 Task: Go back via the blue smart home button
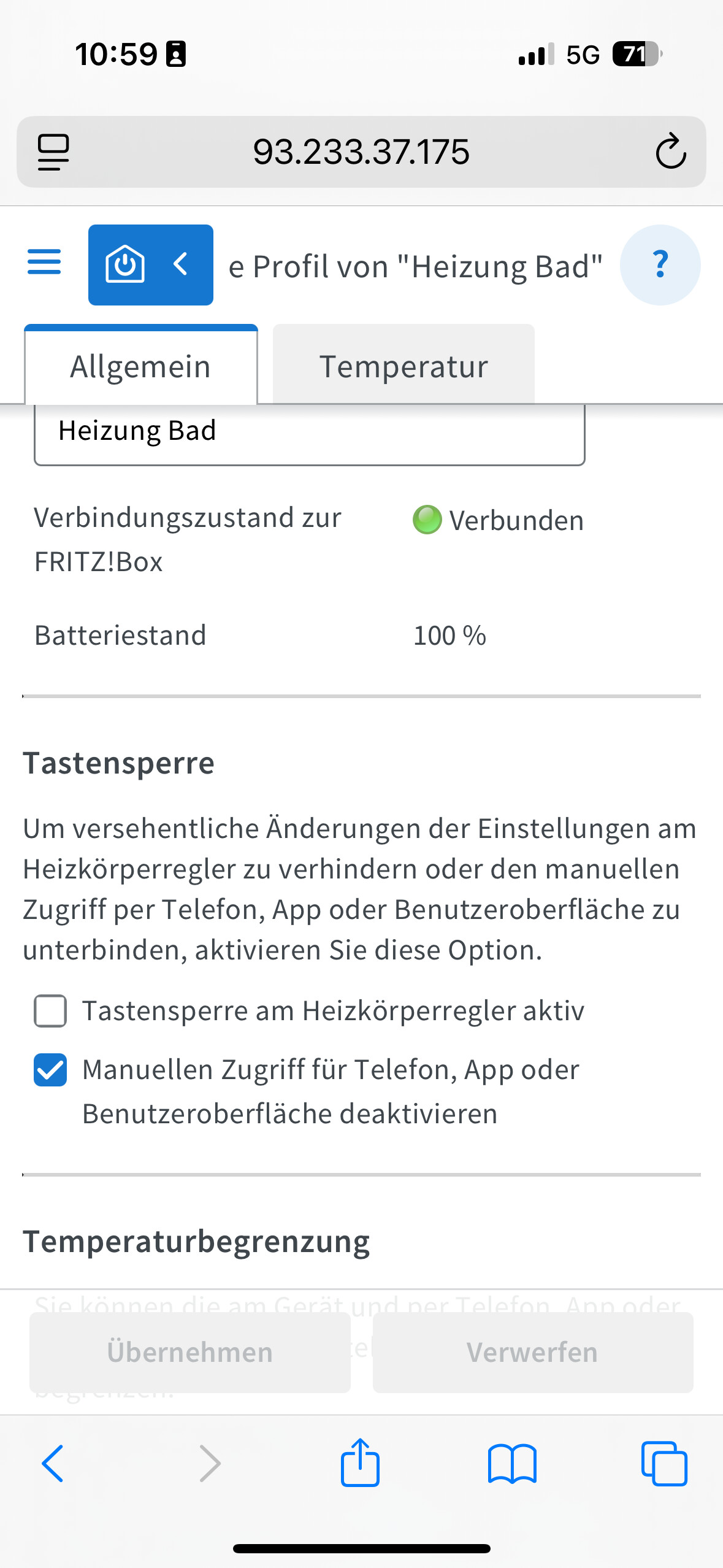[150, 264]
